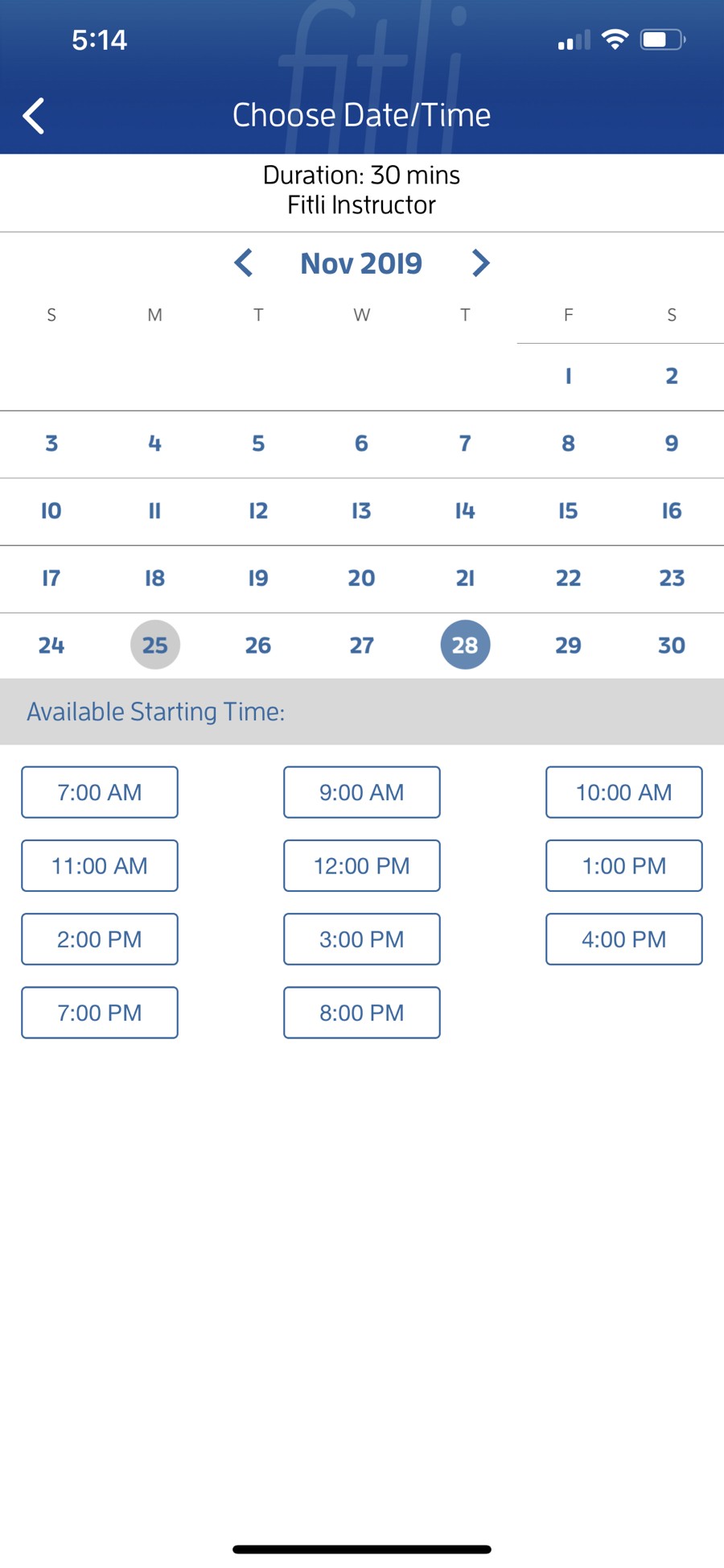724x1568 pixels.
Task: Go to previous month before Nov 2019
Action: (x=244, y=262)
